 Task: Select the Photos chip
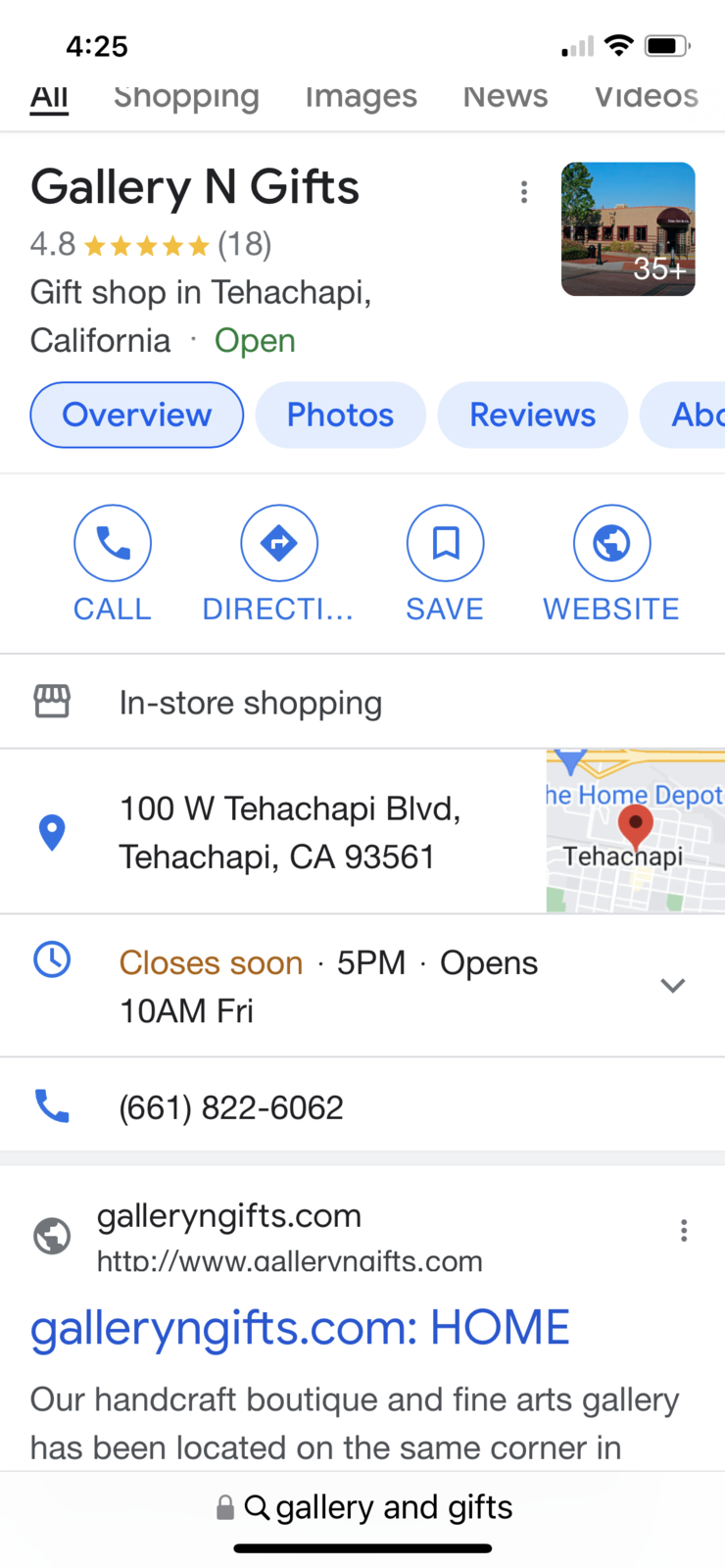pyautogui.click(x=340, y=415)
